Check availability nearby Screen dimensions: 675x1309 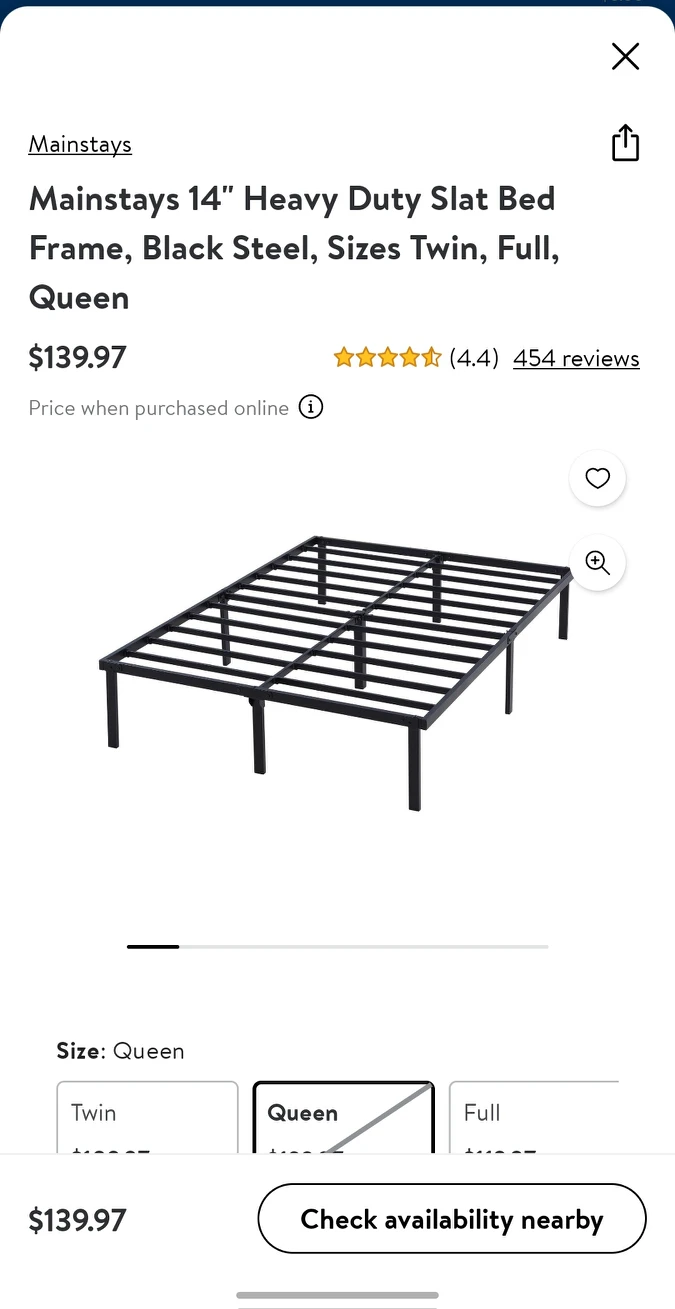tap(452, 1219)
